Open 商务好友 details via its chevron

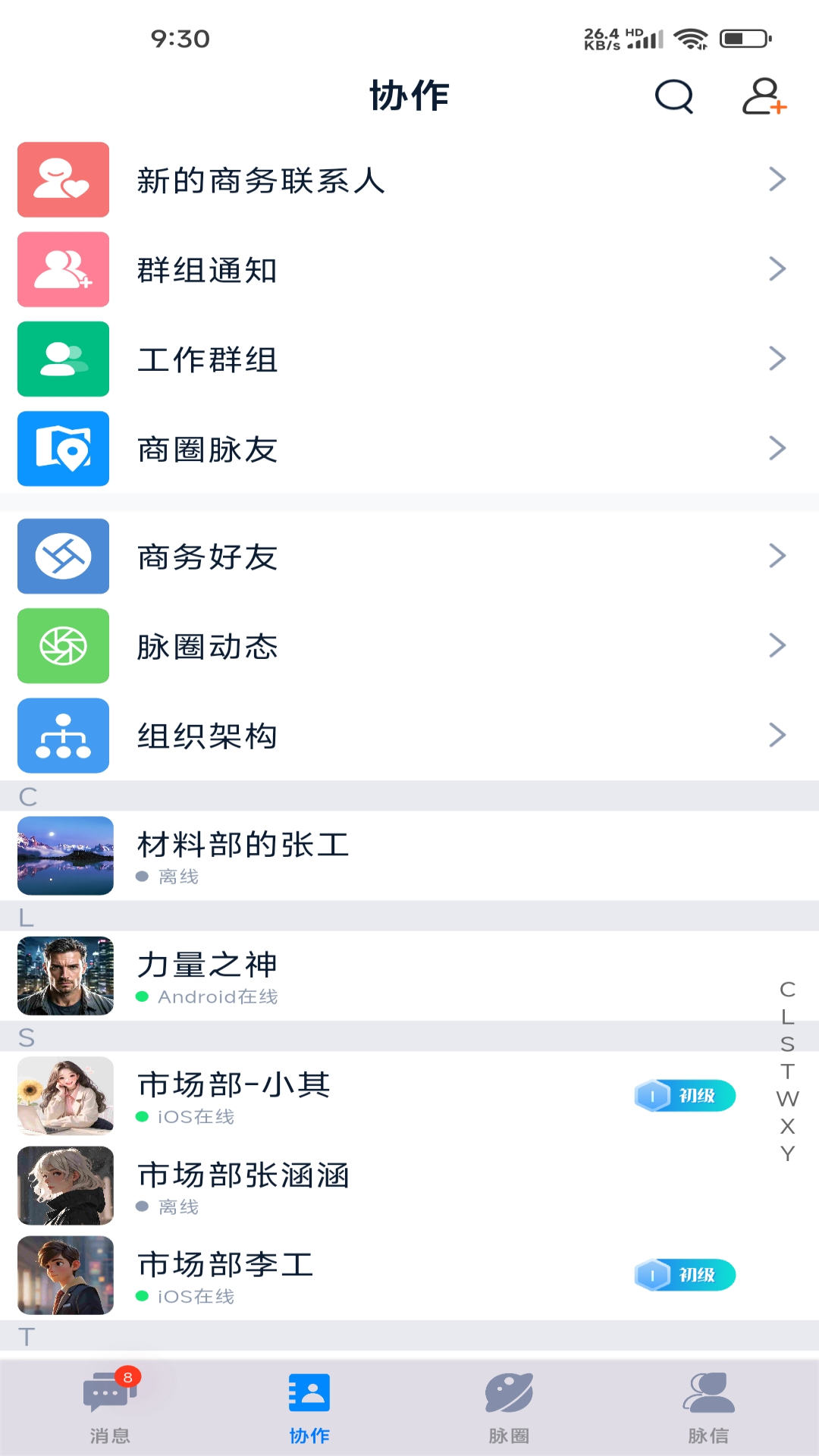[x=777, y=556]
